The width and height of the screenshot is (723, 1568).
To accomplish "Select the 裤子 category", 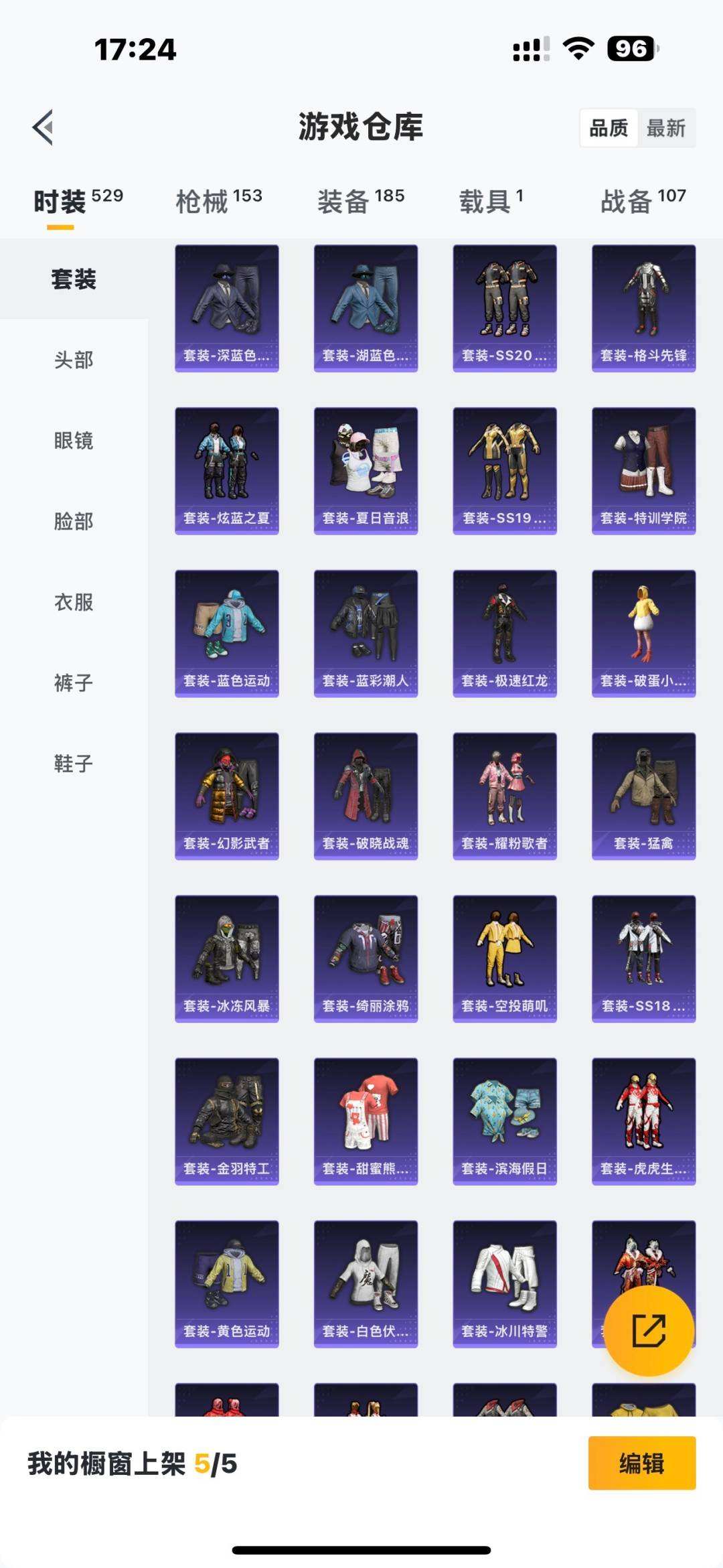I will 74,683.
